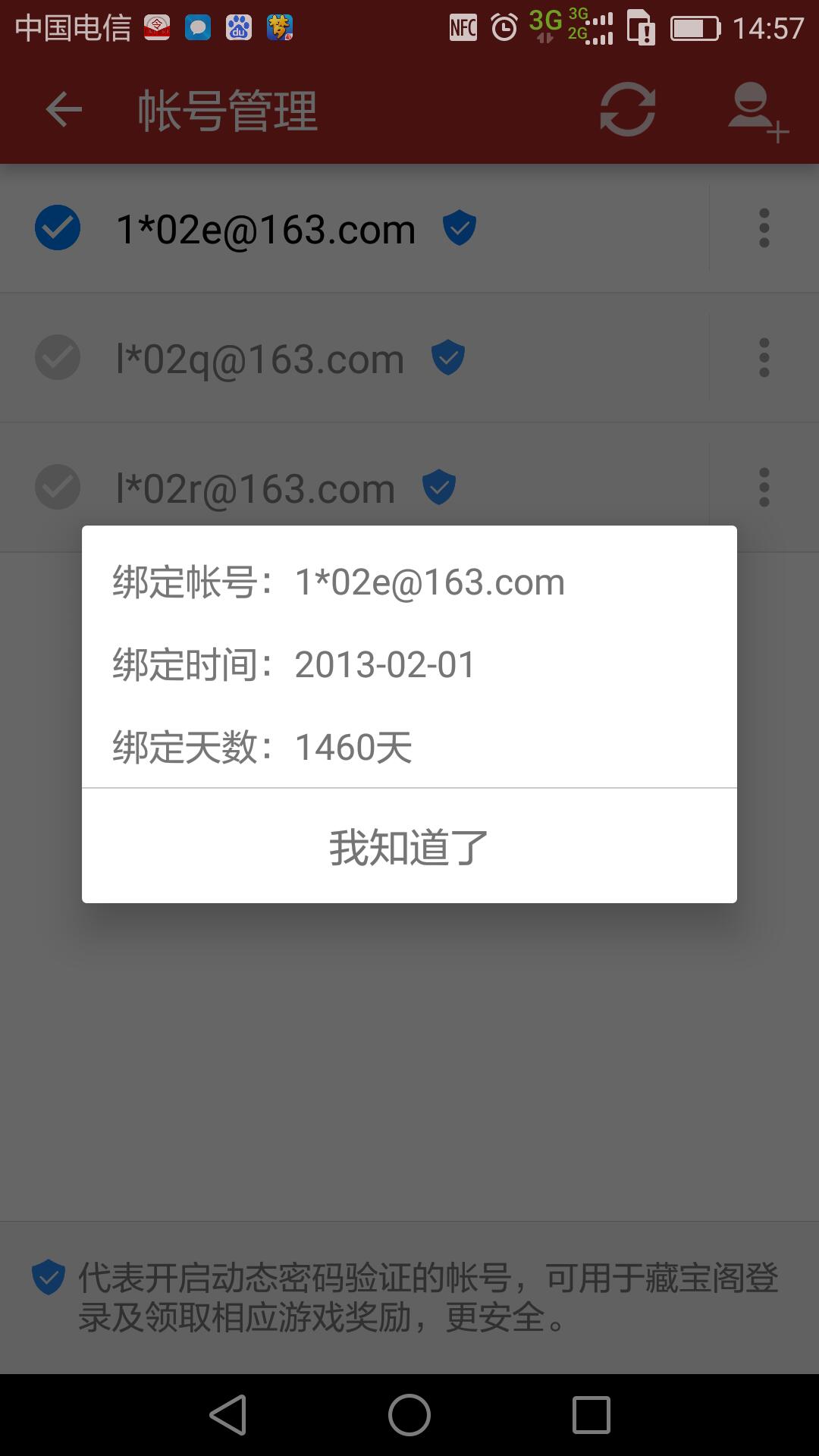Open the overflow menu for l*02q@163.com
The image size is (819, 1456).
[x=764, y=358]
